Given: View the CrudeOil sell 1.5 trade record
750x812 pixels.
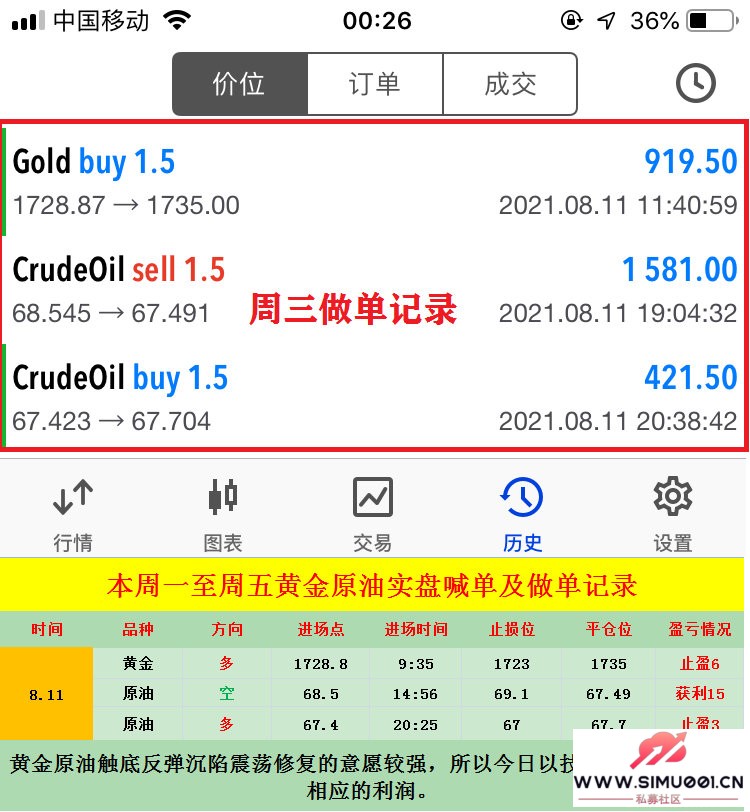Looking at the screenshot, I should tap(375, 290).
